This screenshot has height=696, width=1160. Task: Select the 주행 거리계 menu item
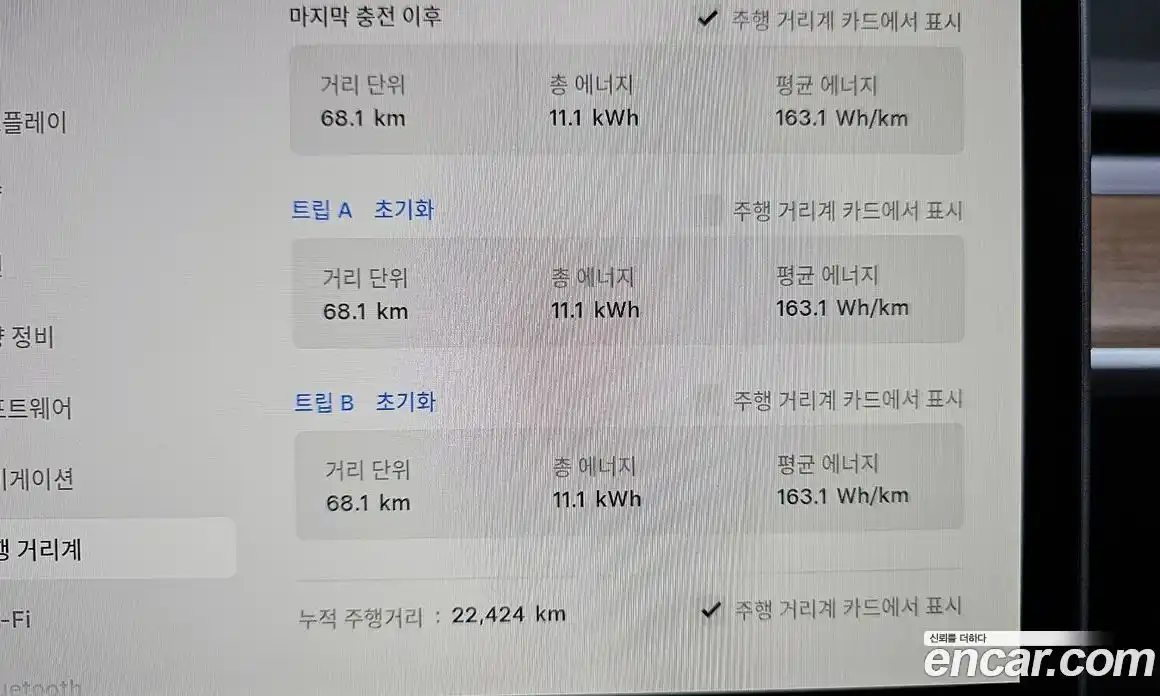pos(45,549)
